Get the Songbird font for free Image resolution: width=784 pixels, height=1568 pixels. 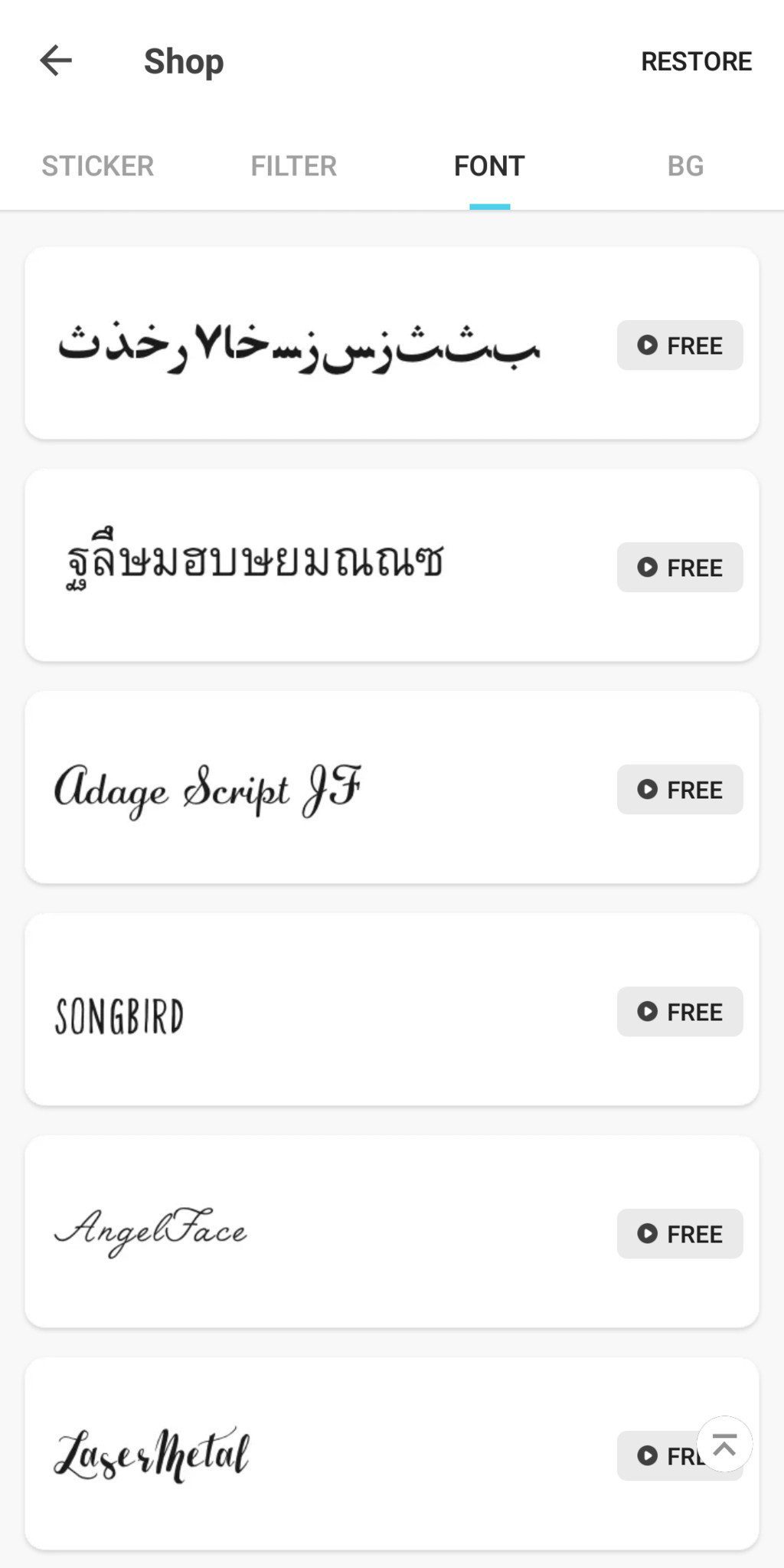pos(679,1012)
